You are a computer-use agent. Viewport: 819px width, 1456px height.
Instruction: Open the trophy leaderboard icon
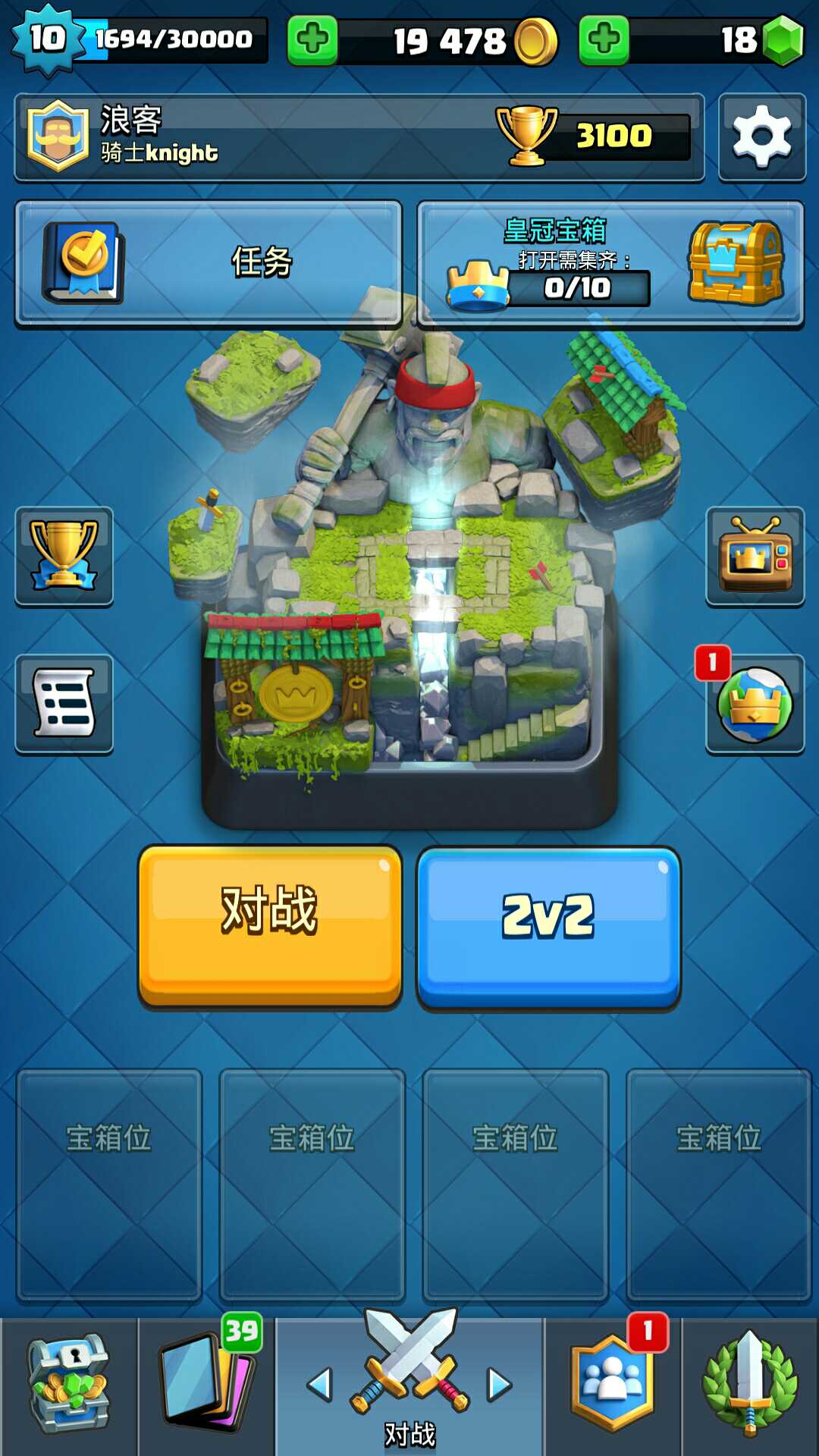coord(64,557)
